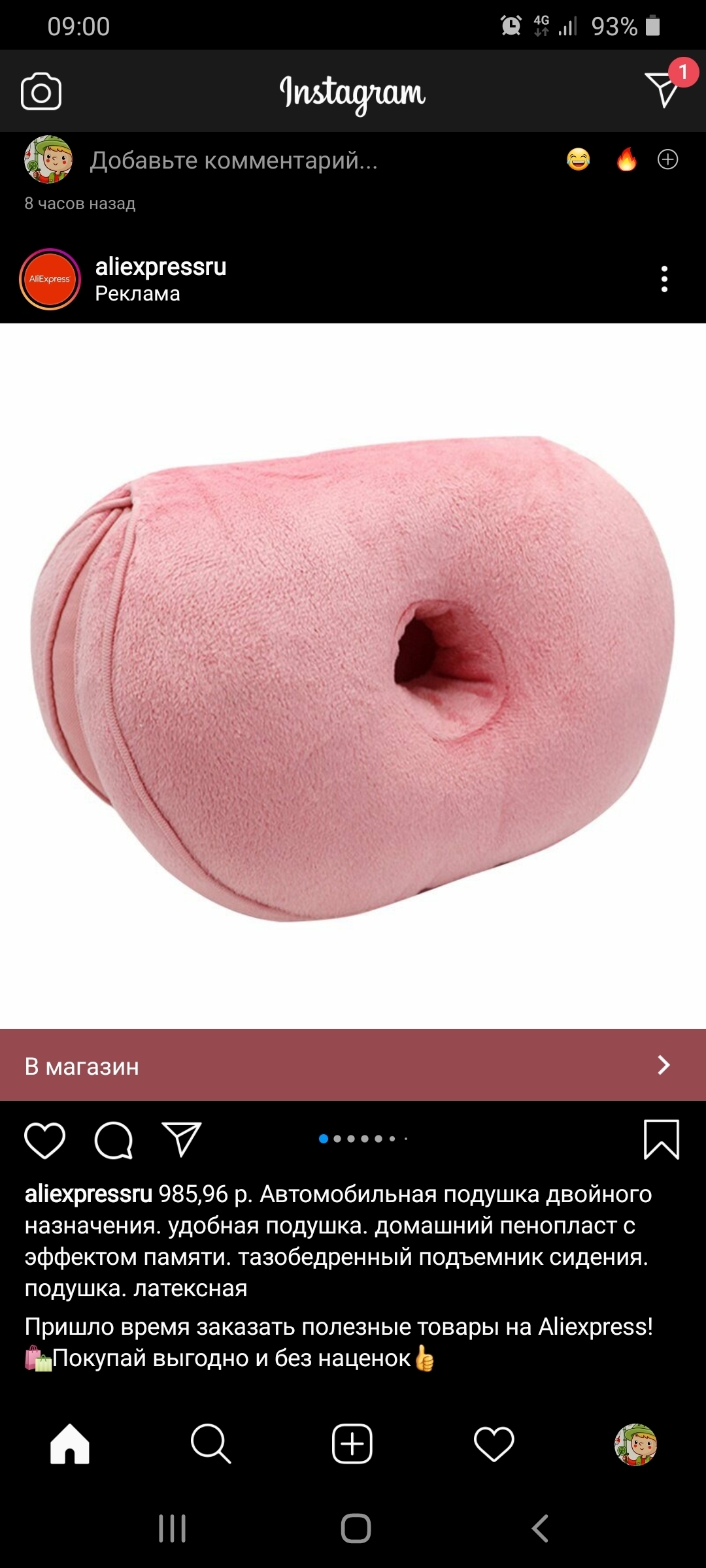
Task: Switch to the Home tab
Action: point(70,1444)
